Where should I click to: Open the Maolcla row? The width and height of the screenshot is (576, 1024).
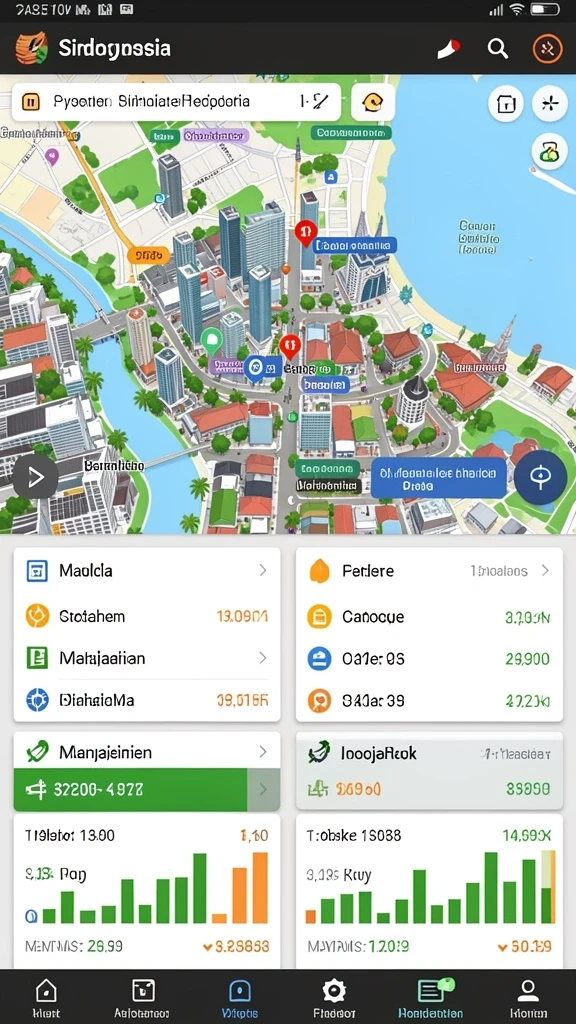[147, 571]
